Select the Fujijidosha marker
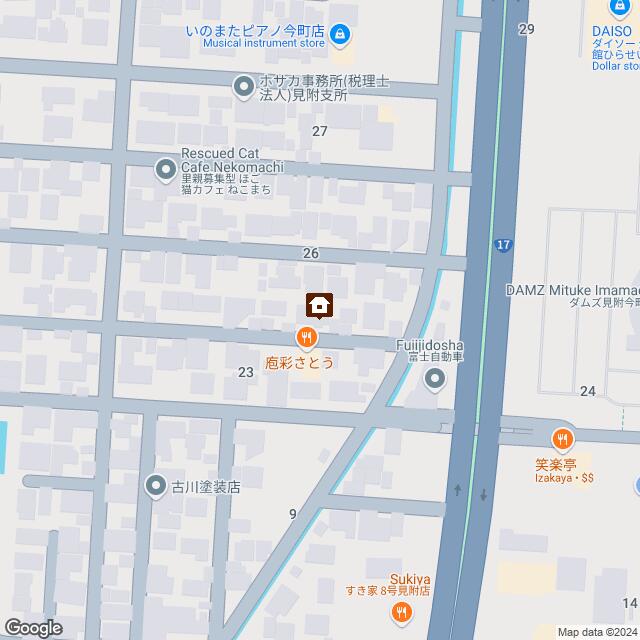 [x=435, y=379]
